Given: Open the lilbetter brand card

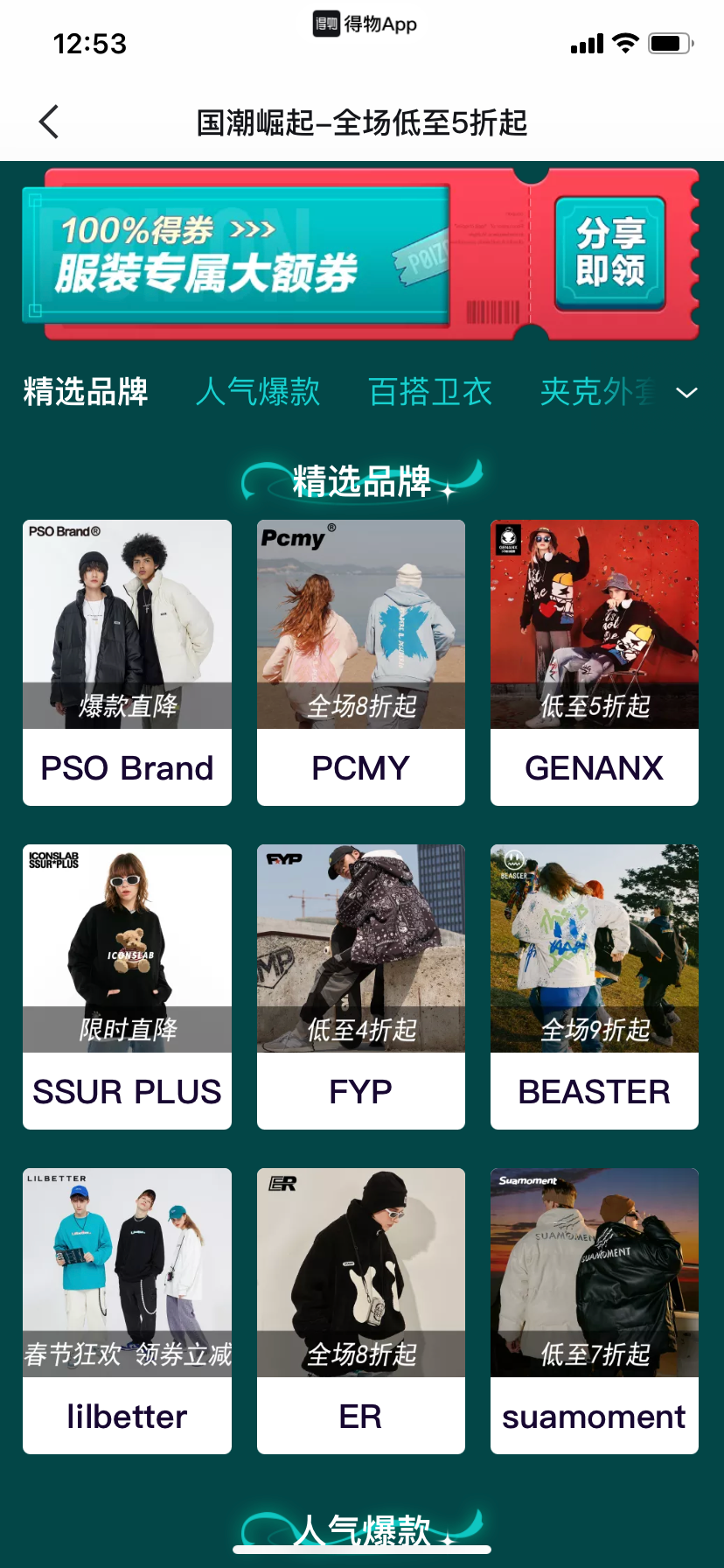Looking at the screenshot, I should tap(127, 1311).
